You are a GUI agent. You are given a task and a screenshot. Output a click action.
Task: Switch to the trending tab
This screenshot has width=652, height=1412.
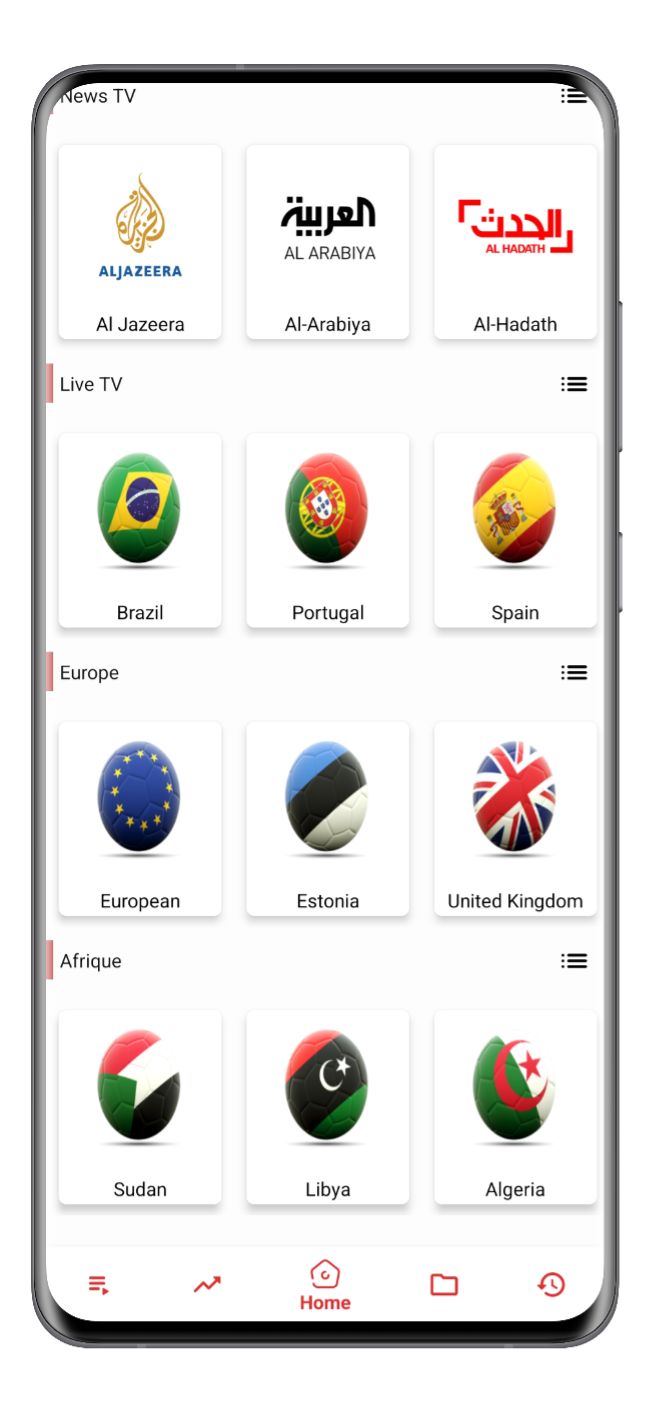click(207, 1285)
